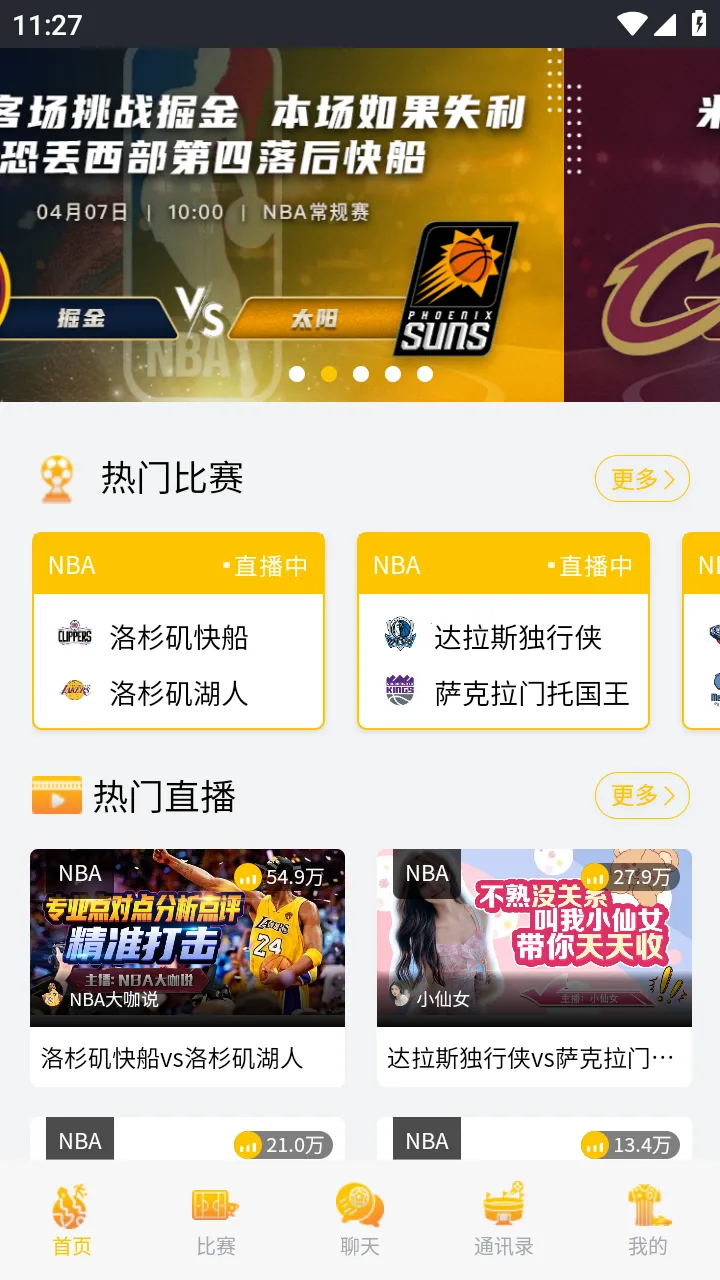Tap 更多 next to 热门比赛
This screenshot has height=1280, width=720.
coord(642,479)
